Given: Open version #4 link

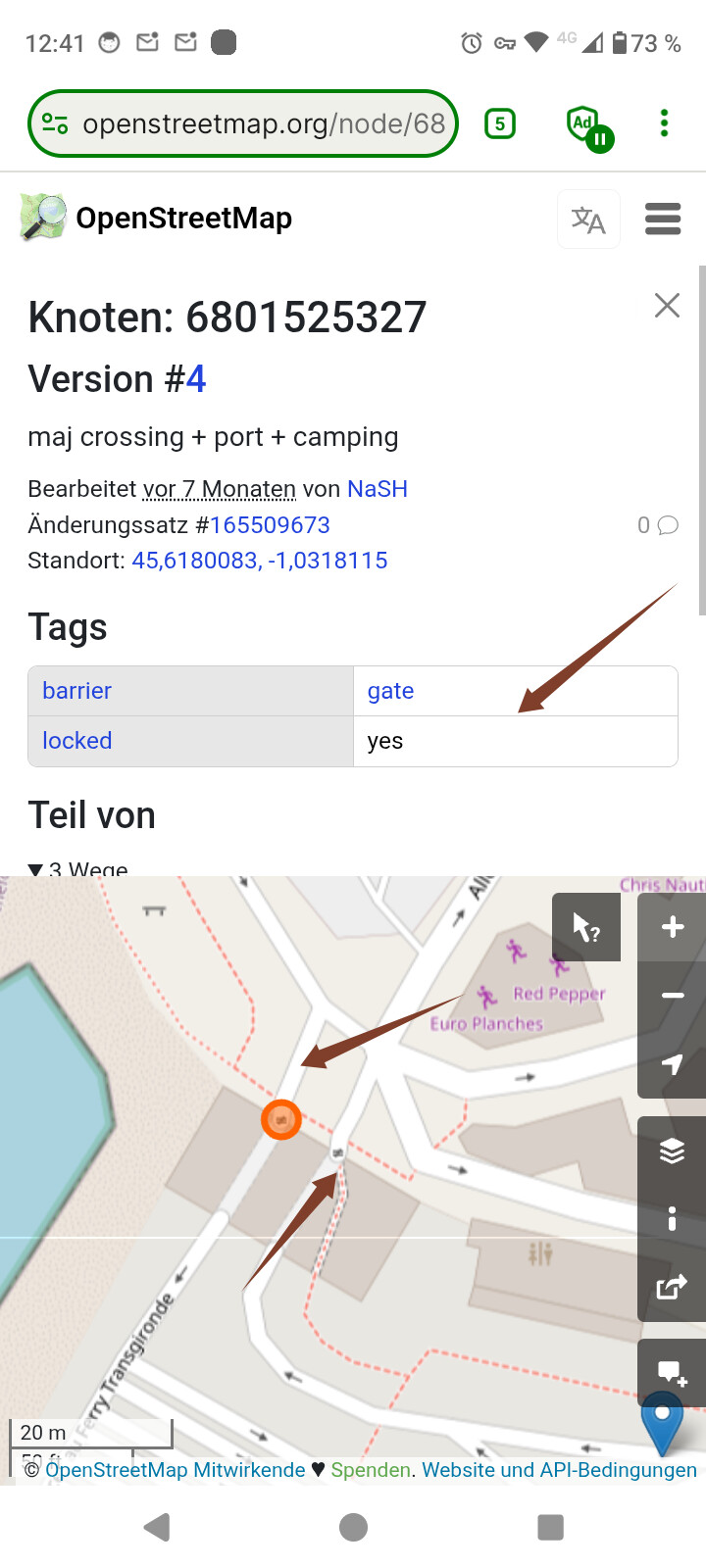Looking at the screenshot, I should (196, 379).
